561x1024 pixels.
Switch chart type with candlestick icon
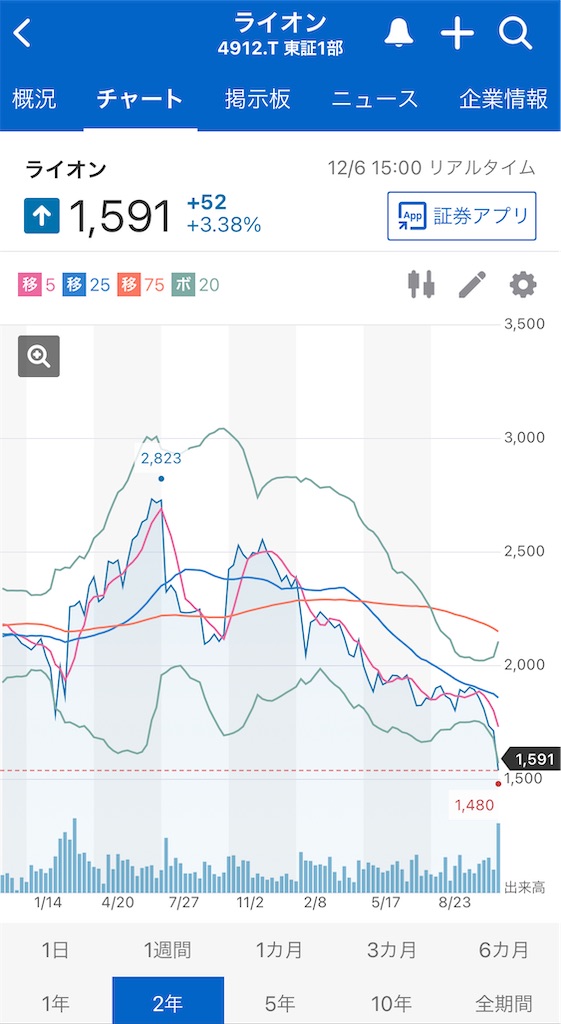[x=422, y=285]
